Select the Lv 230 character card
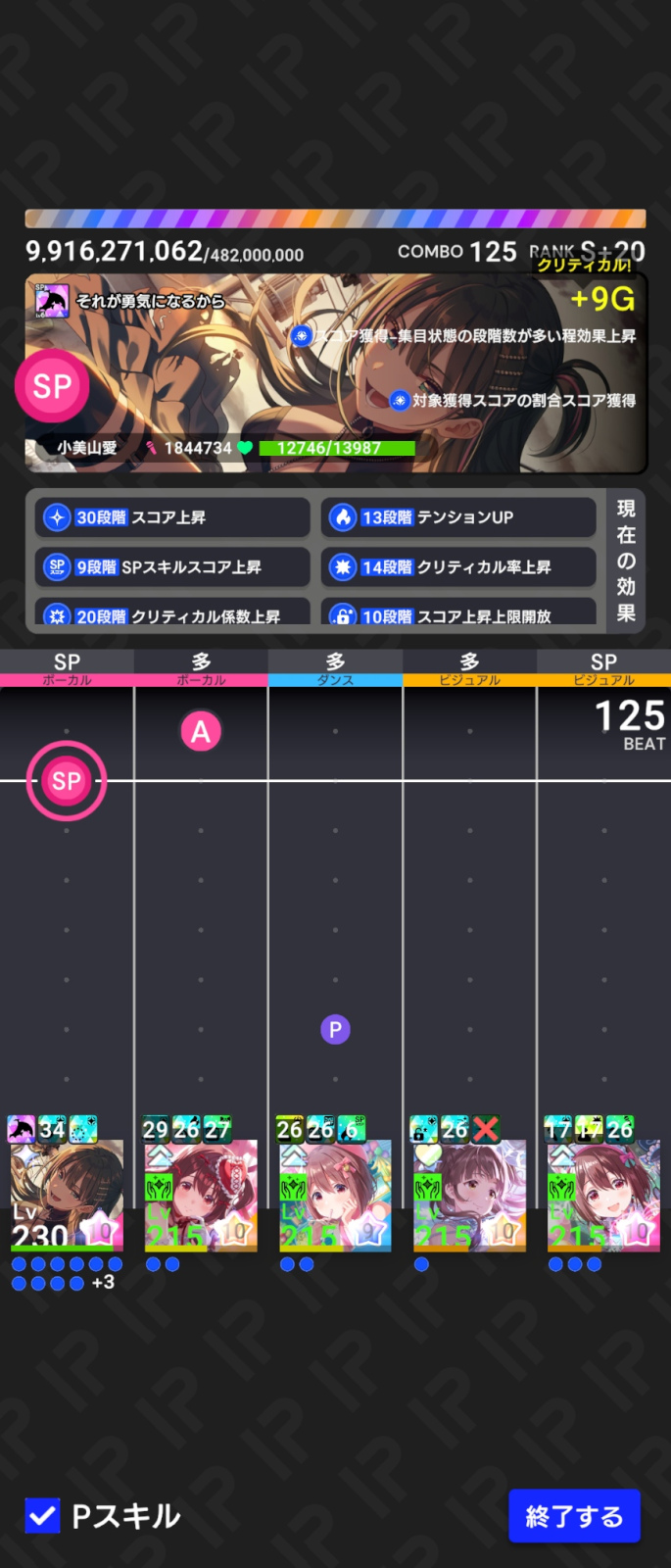This screenshot has height=1568, width=671. pyautogui.click(x=67, y=1196)
